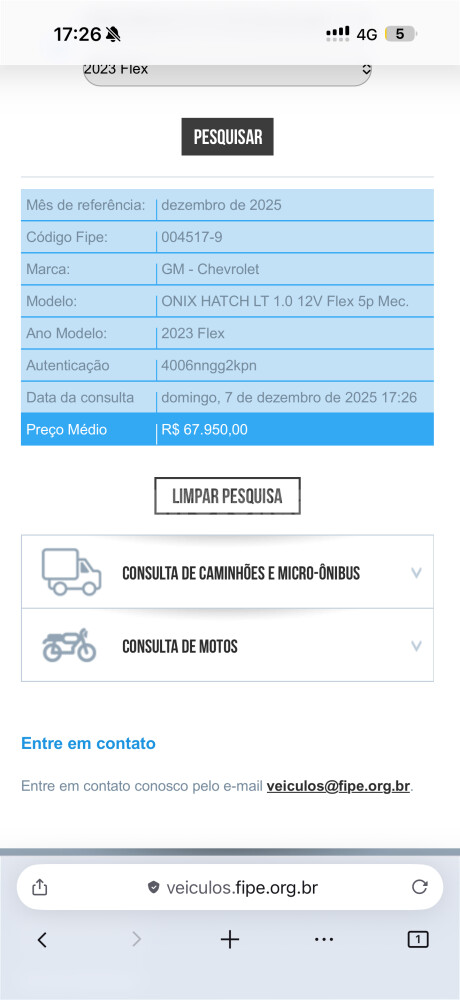Open a new browser tab
Image resolution: width=460 pixels, height=1000 pixels.
pos(230,939)
